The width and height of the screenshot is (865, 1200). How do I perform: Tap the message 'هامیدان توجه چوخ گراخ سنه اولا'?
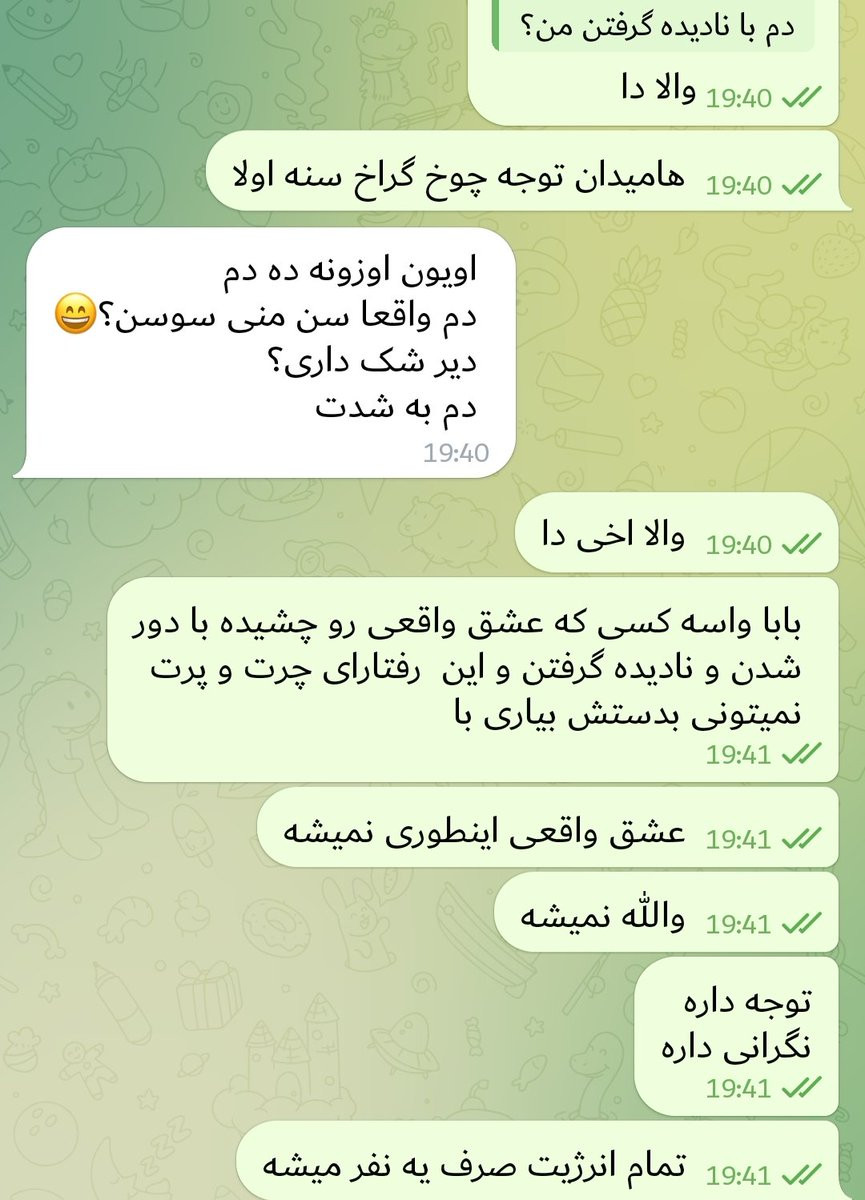click(522, 171)
